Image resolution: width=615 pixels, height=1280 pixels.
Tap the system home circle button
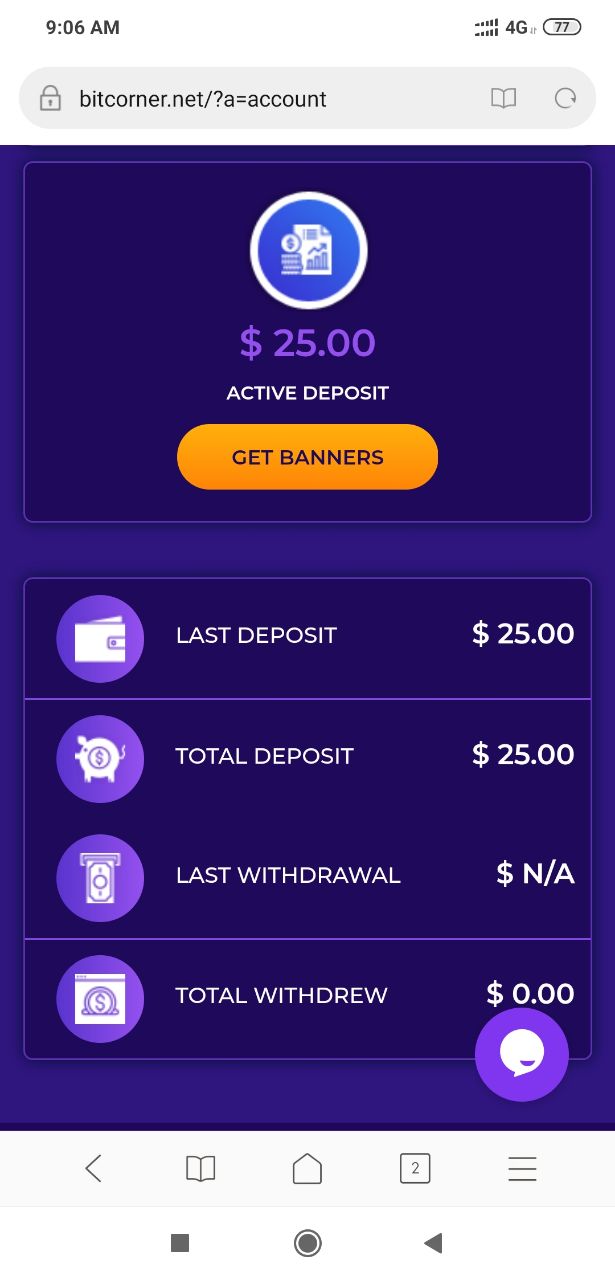[307, 1243]
